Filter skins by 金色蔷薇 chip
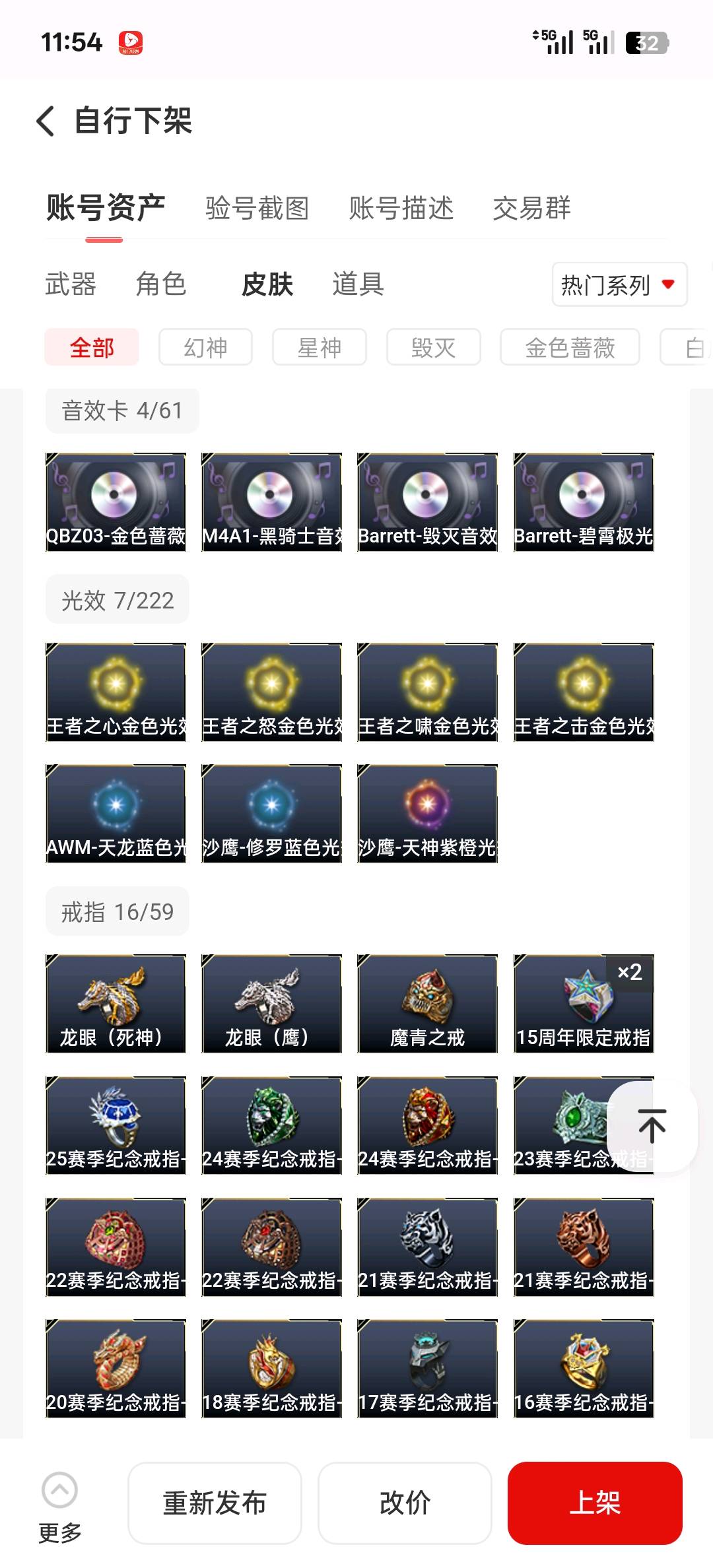The width and height of the screenshot is (713, 1568). click(570, 347)
